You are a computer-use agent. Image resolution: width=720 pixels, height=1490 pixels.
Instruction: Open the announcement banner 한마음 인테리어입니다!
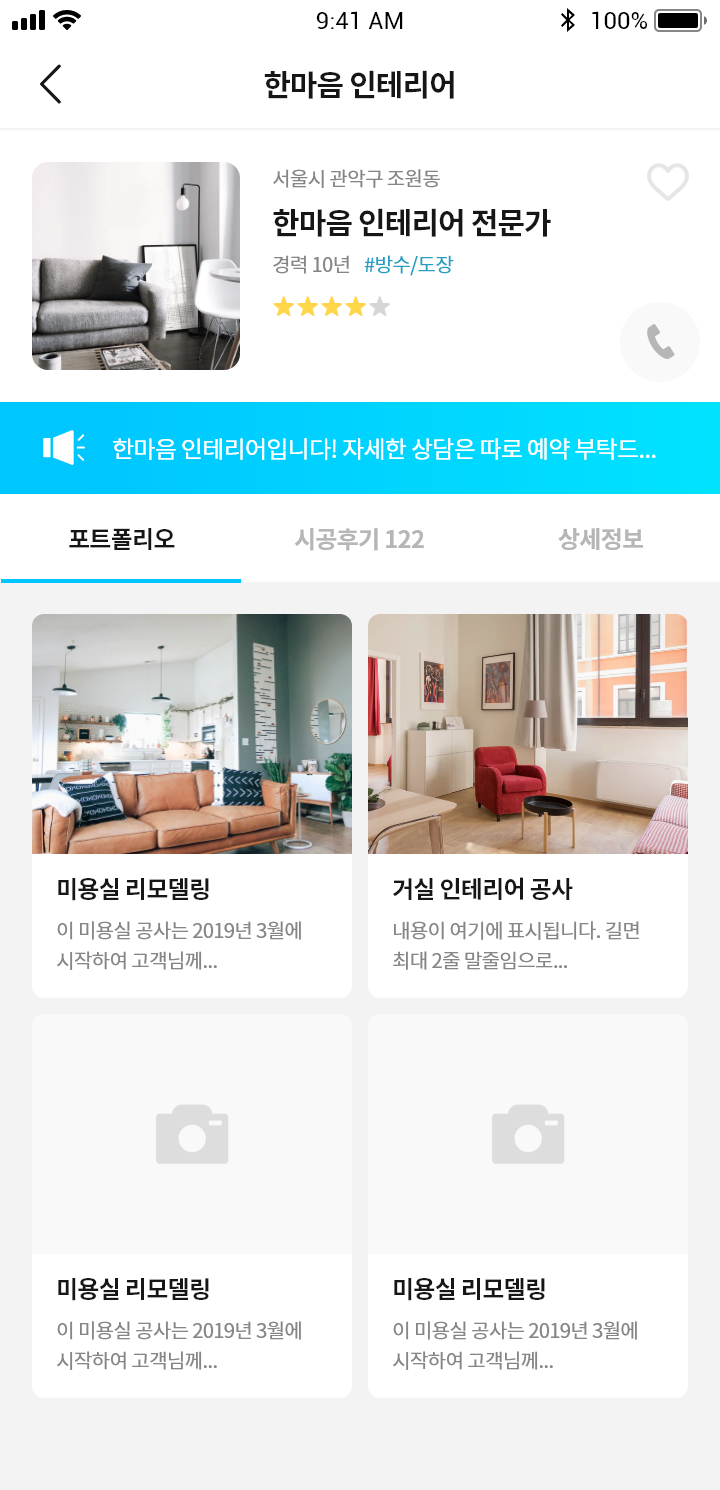(360, 448)
